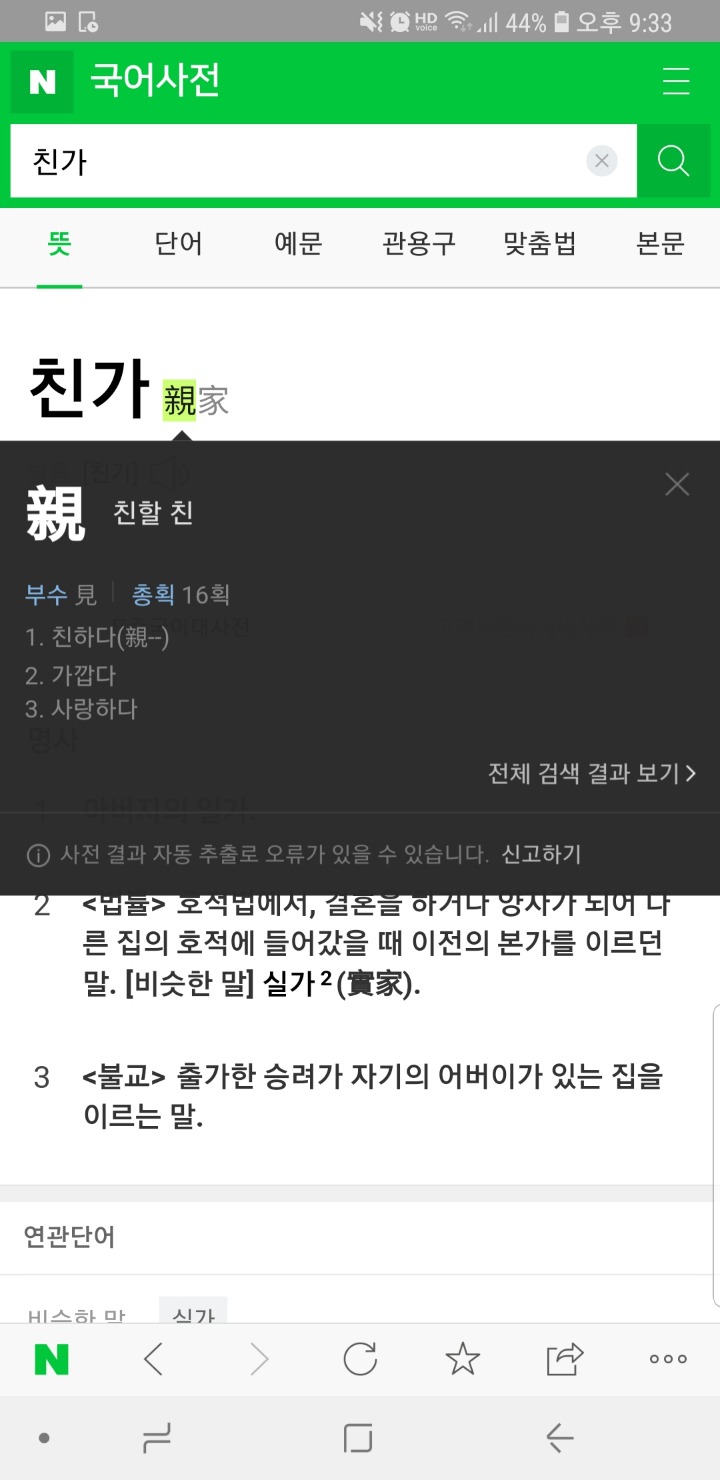Tap the hanja character 家
The height and width of the screenshot is (1480, 720).
(x=214, y=400)
